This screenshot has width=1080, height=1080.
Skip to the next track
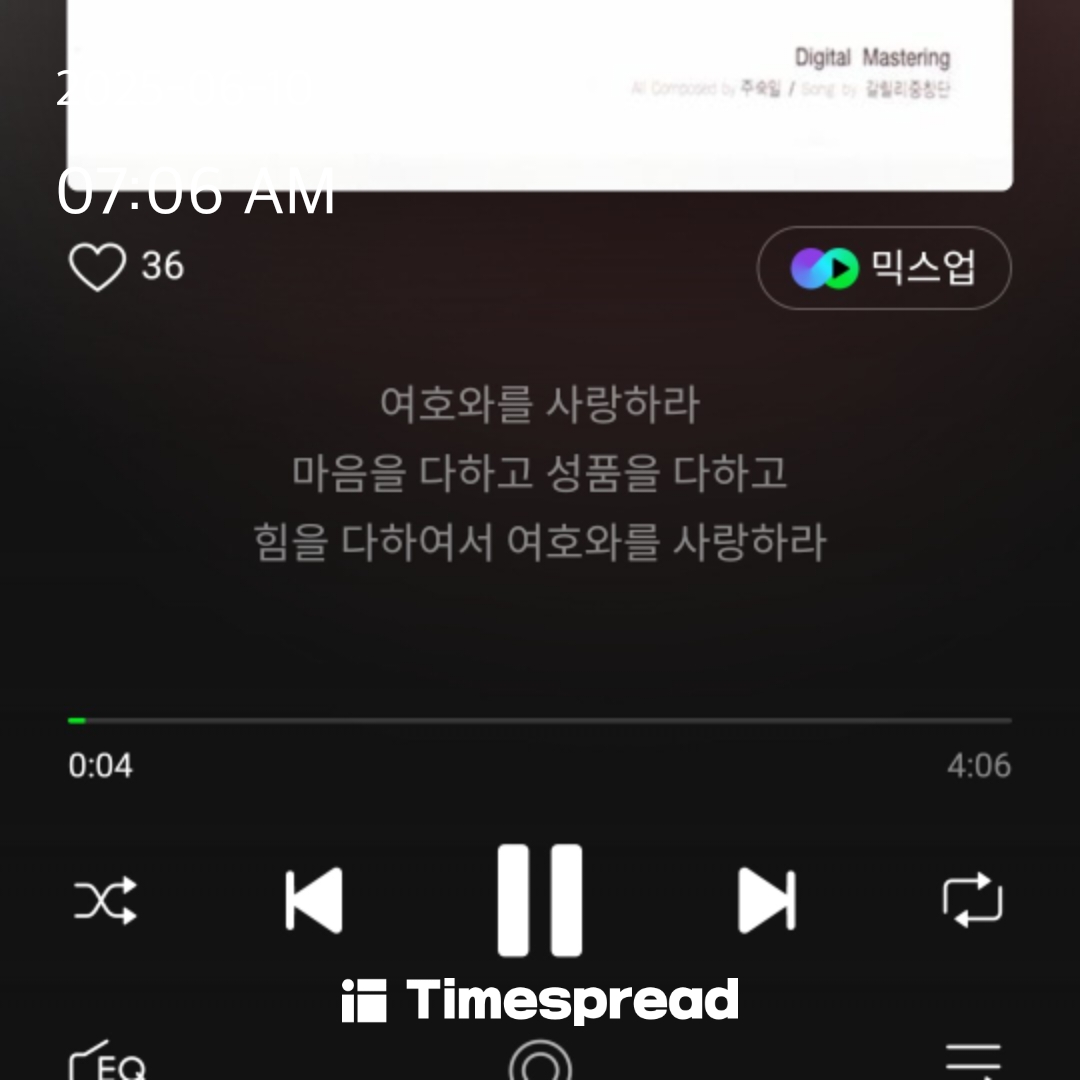[766, 900]
